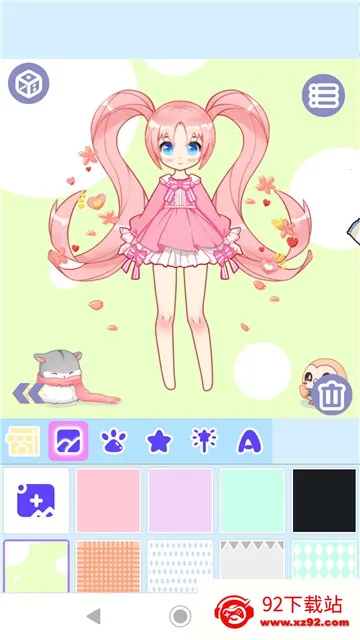Switch to the paw print tab
The image size is (360, 640).
coord(113,441)
